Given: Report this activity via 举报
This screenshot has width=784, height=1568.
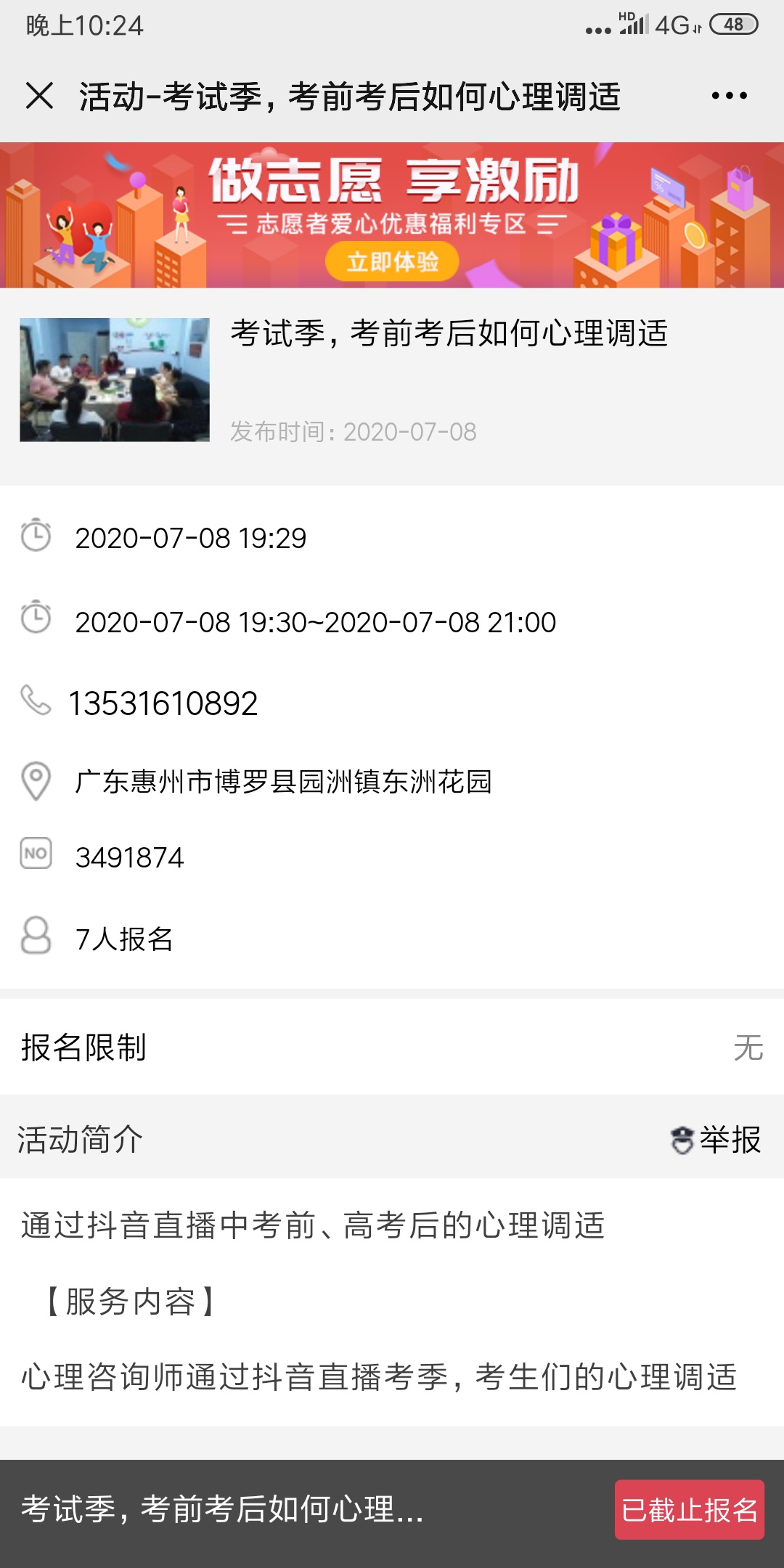Looking at the screenshot, I should [716, 1140].
